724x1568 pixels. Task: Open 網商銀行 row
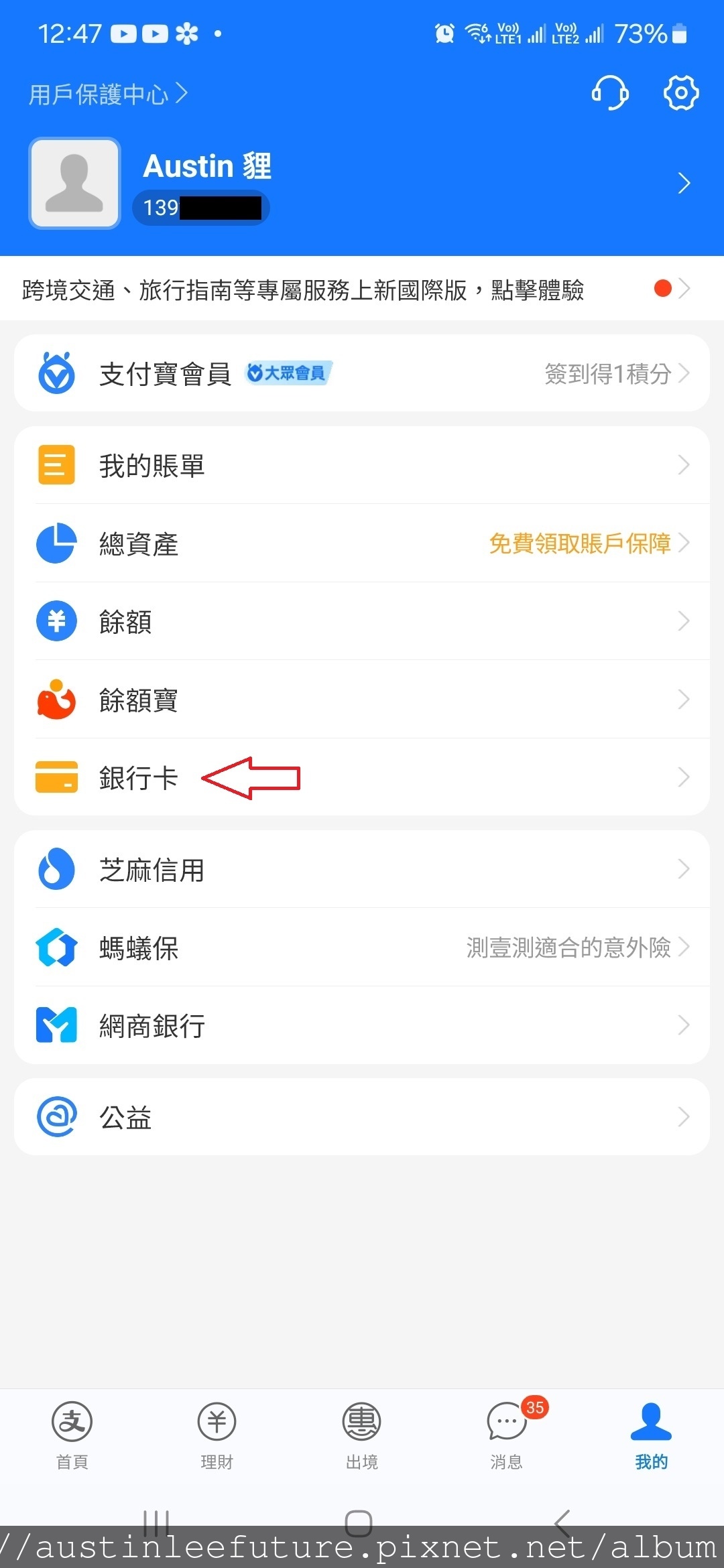362,1025
